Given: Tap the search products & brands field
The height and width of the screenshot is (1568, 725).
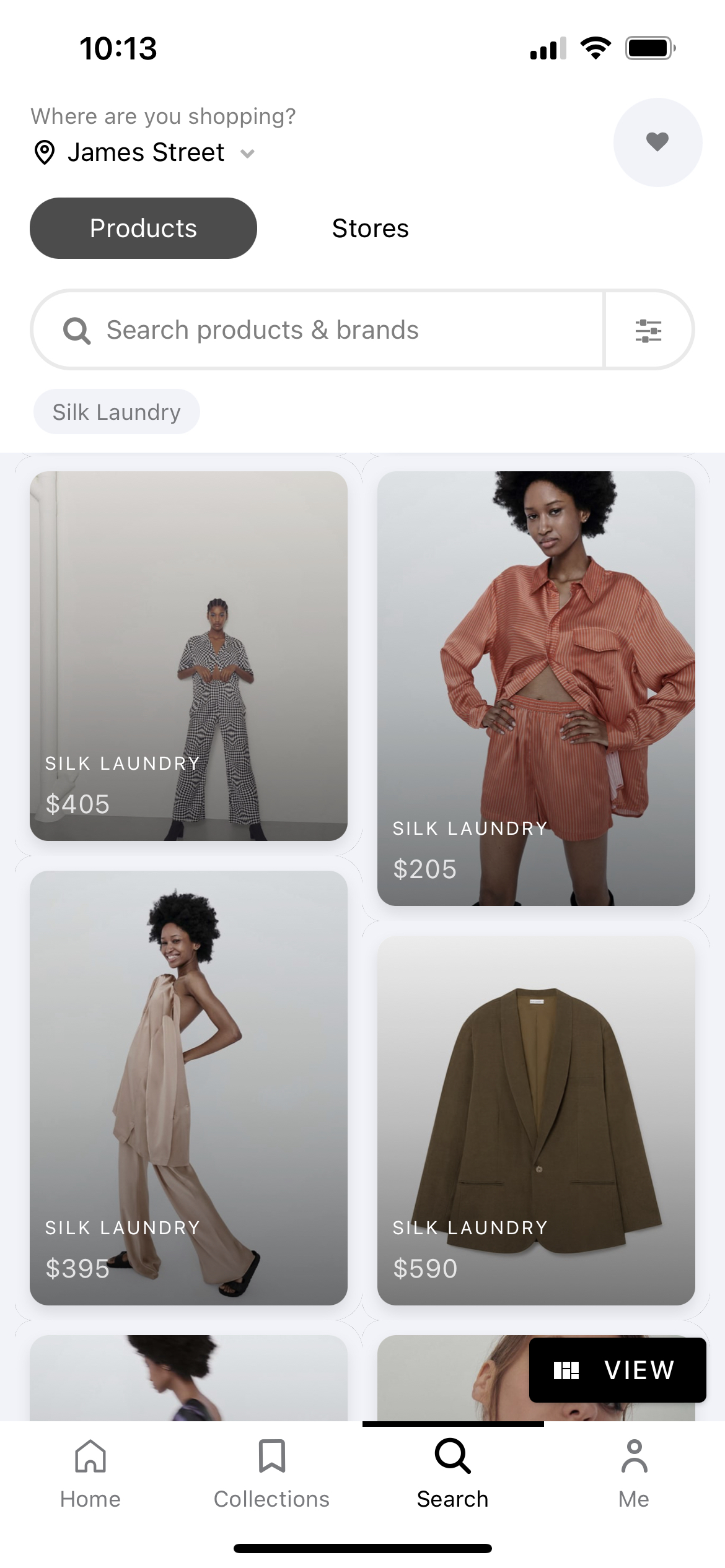Looking at the screenshot, I should coord(317,329).
